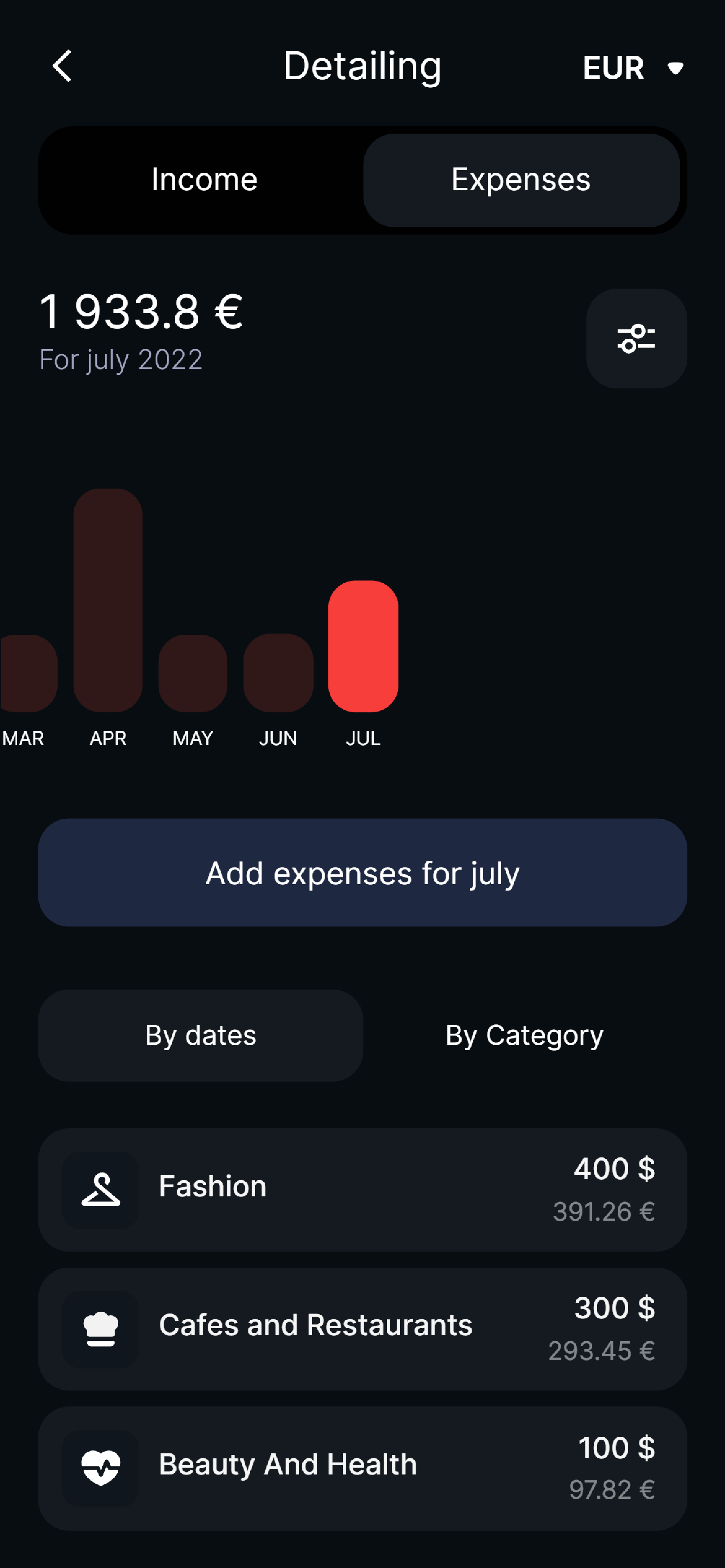Screen dimensions: 725x1568
Task: Show expenses By dates
Action: (x=200, y=1035)
